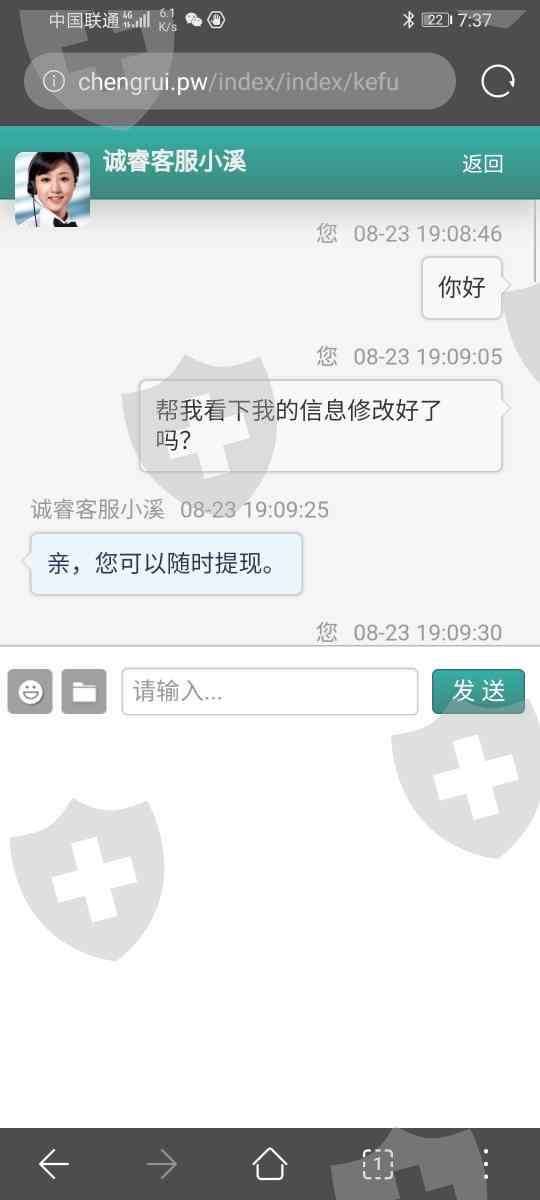Open the browser overflow menu
The height and width of the screenshot is (1200, 540).
point(486,1163)
